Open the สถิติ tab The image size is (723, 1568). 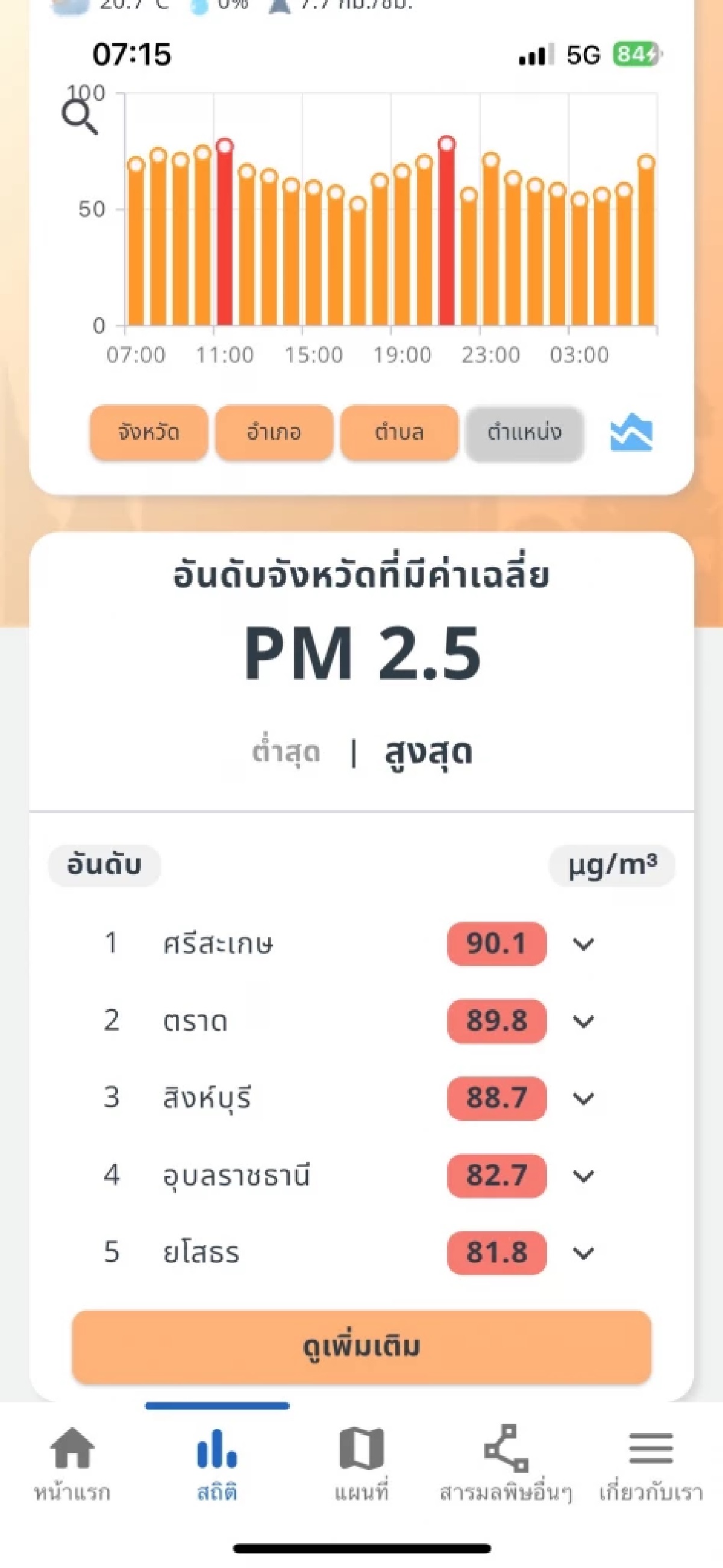(x=218, y=1463)
